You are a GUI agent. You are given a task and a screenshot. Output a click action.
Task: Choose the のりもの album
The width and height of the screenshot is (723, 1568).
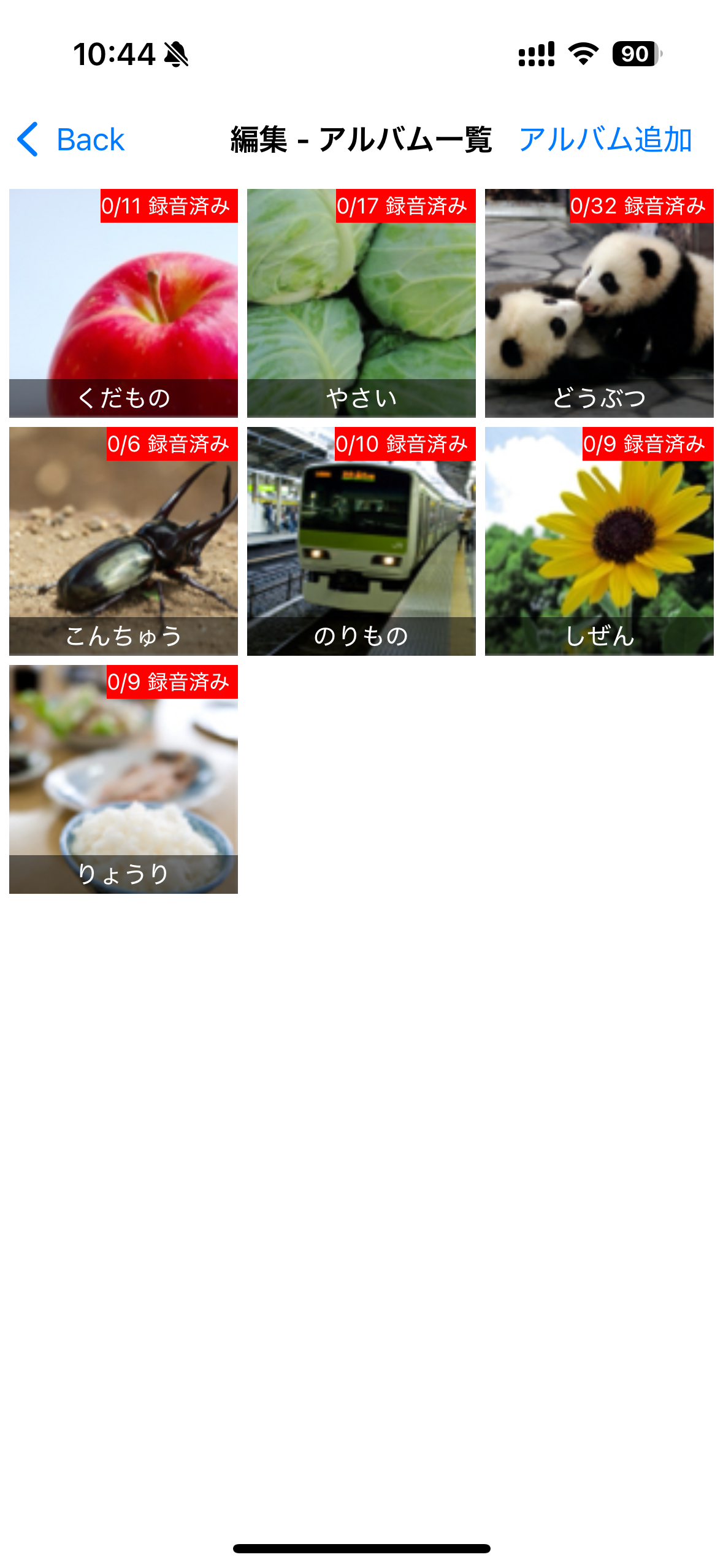coord(361,541)
